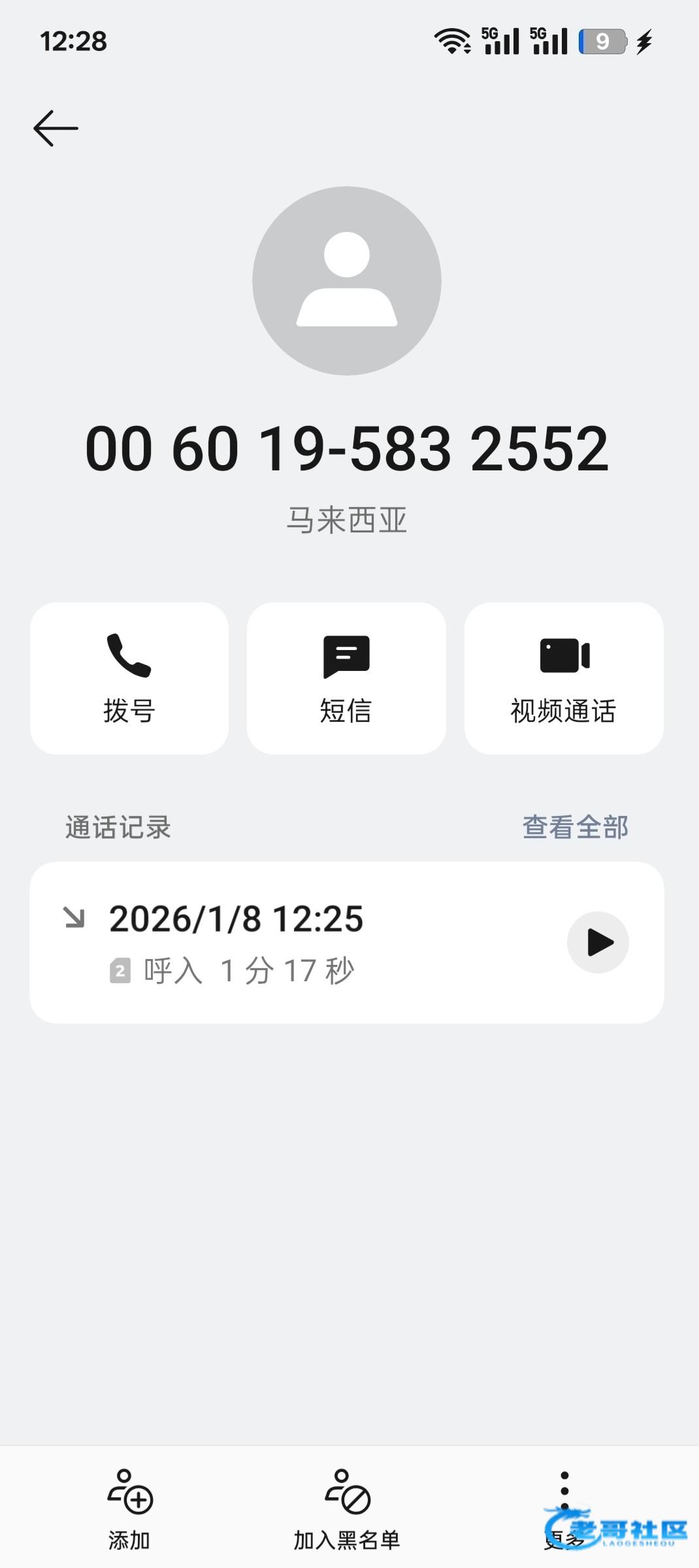The width and height of the screenshot is (699, 1568).
Task: Play the recording of the 12:25 call
Action: 598,942
